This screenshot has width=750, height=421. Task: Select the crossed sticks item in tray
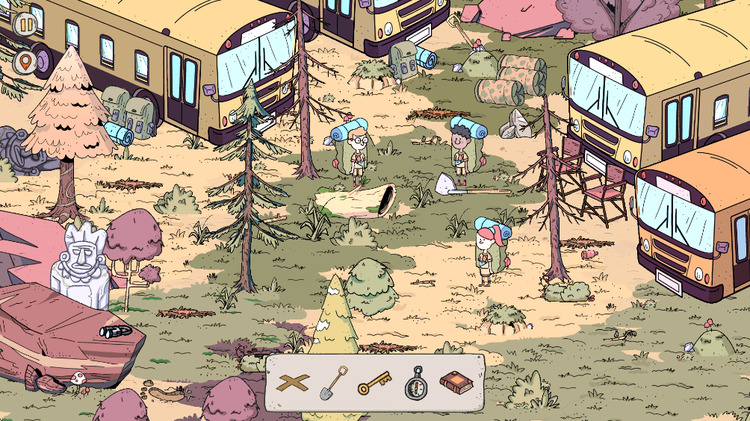293,381
